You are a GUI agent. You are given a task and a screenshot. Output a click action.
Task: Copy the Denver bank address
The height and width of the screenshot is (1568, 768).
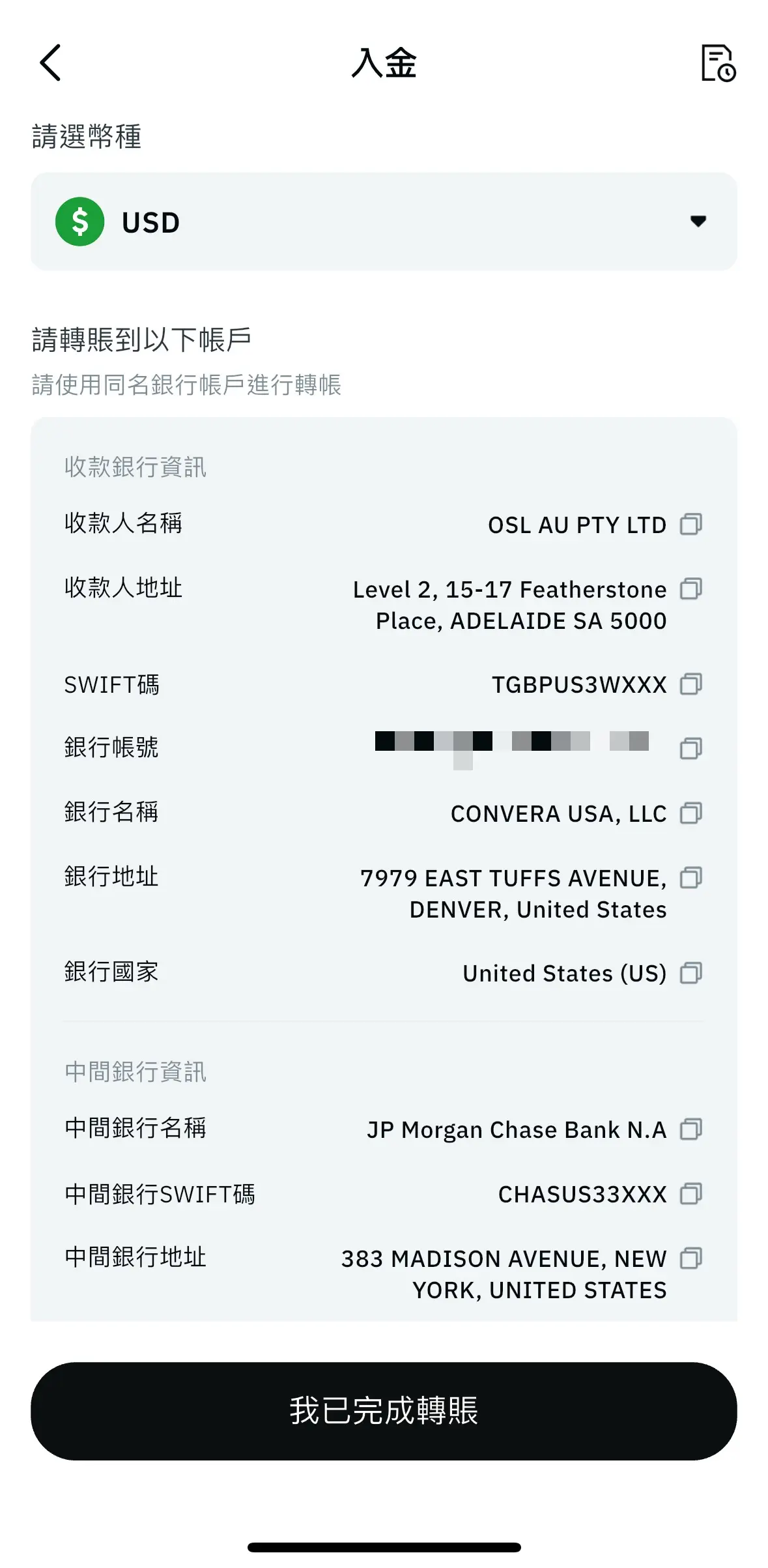tap(690, 878)
